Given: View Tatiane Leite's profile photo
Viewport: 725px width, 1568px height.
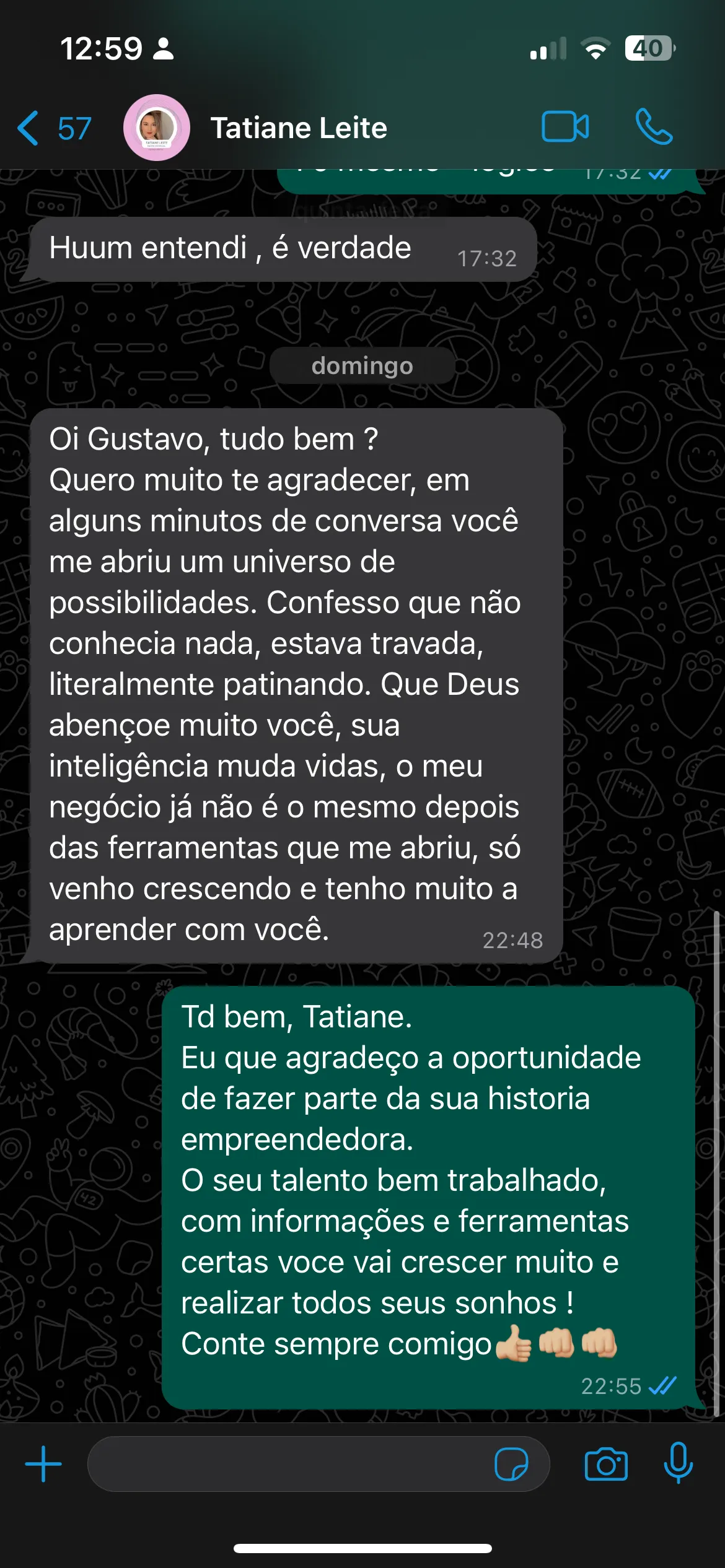Looking at the screenshot, I should point(157,128).
